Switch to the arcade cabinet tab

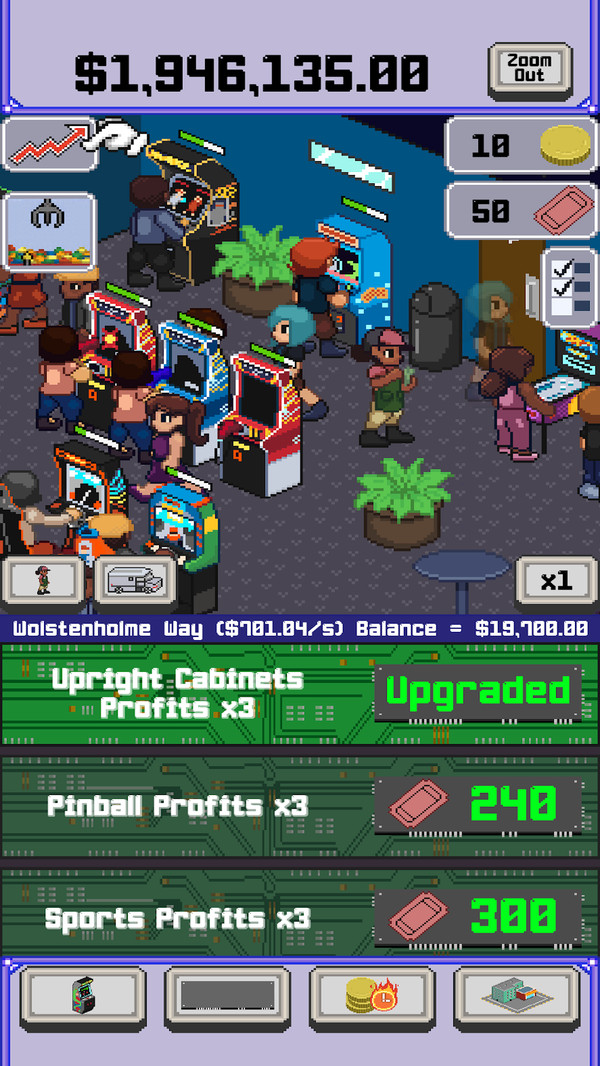coord(83,997)
